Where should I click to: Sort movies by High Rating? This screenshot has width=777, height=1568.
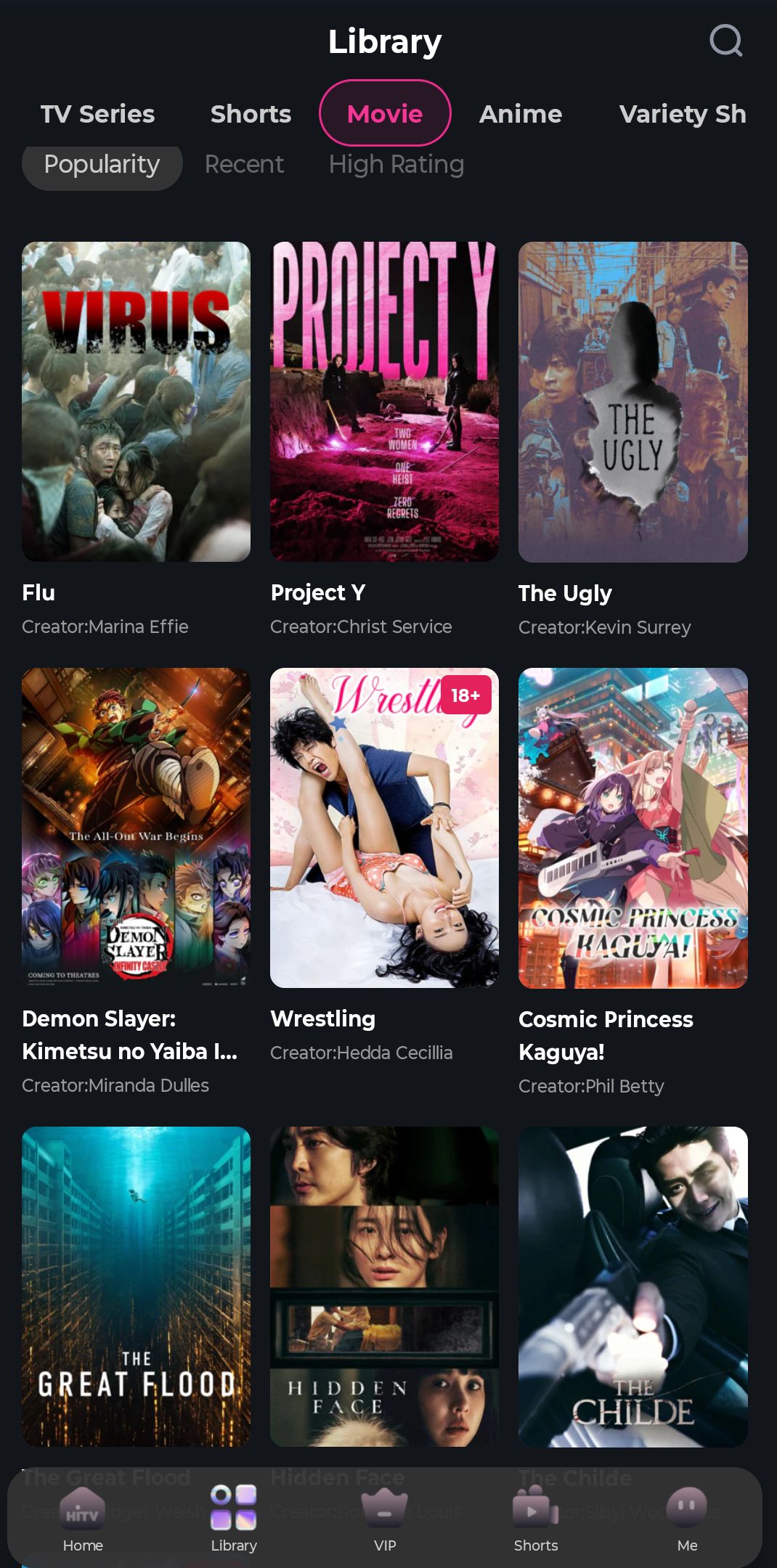[x=396, y=165]
